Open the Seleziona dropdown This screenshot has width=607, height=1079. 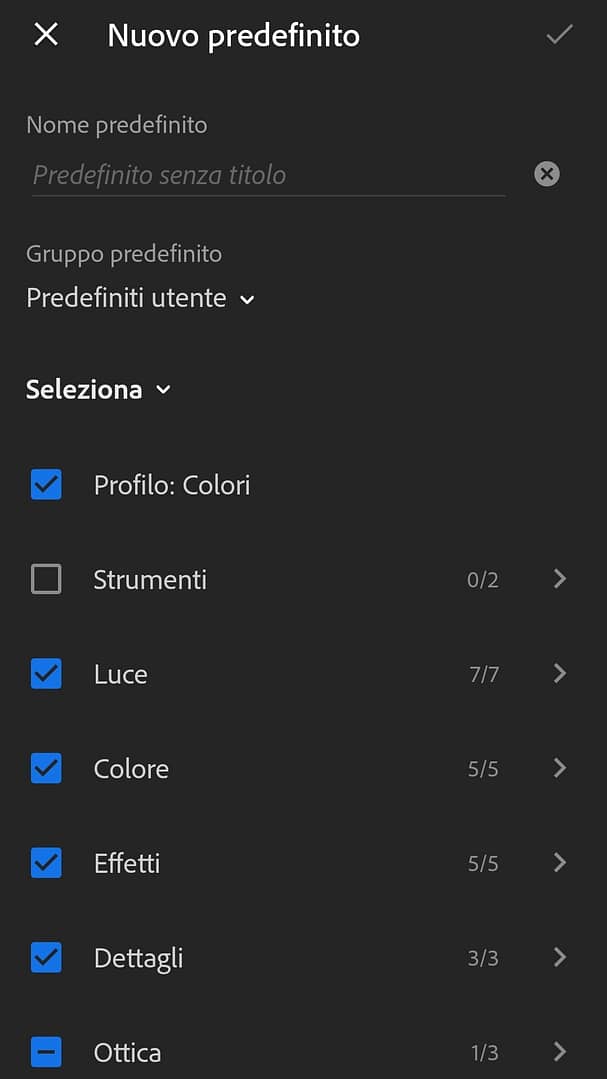[x=98, y=389]
